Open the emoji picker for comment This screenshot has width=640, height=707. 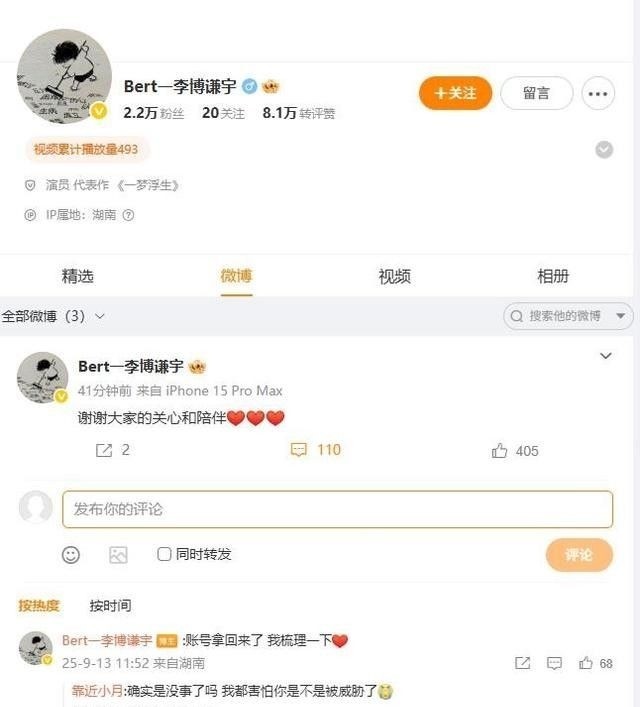coord(71,554)
